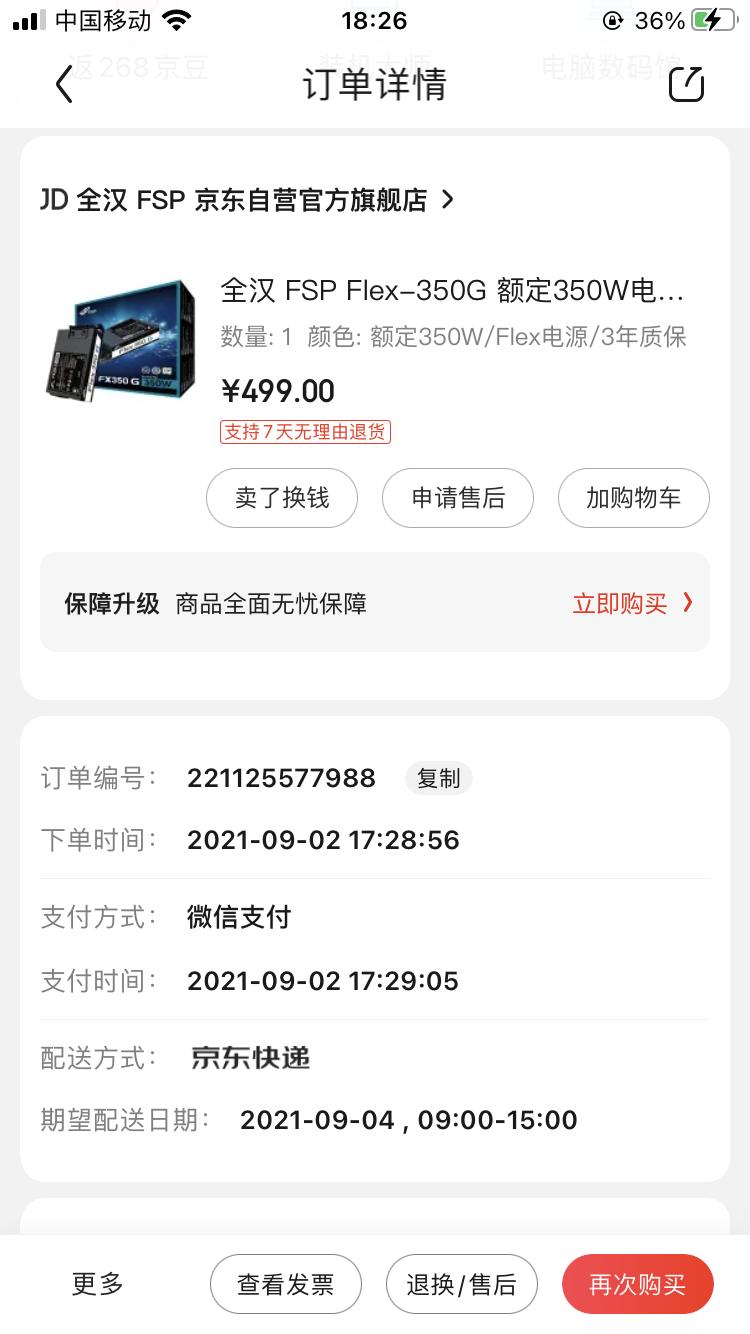
Task: Open the share icon at top right
Action: [685, 84]
